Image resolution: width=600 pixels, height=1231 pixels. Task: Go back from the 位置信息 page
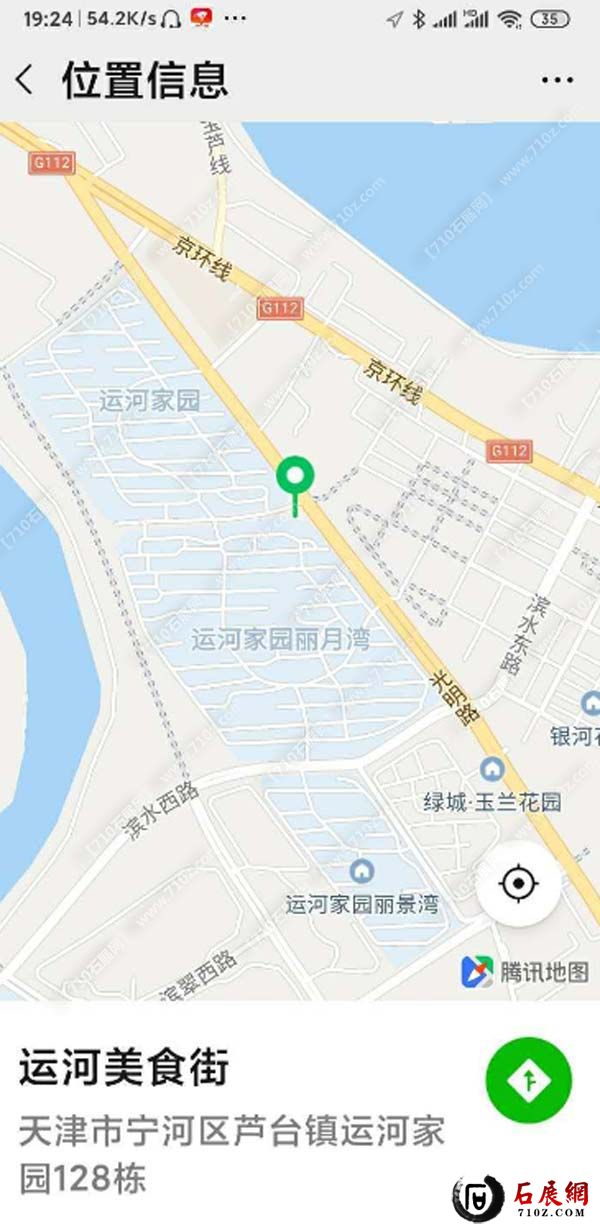[25, 80]
